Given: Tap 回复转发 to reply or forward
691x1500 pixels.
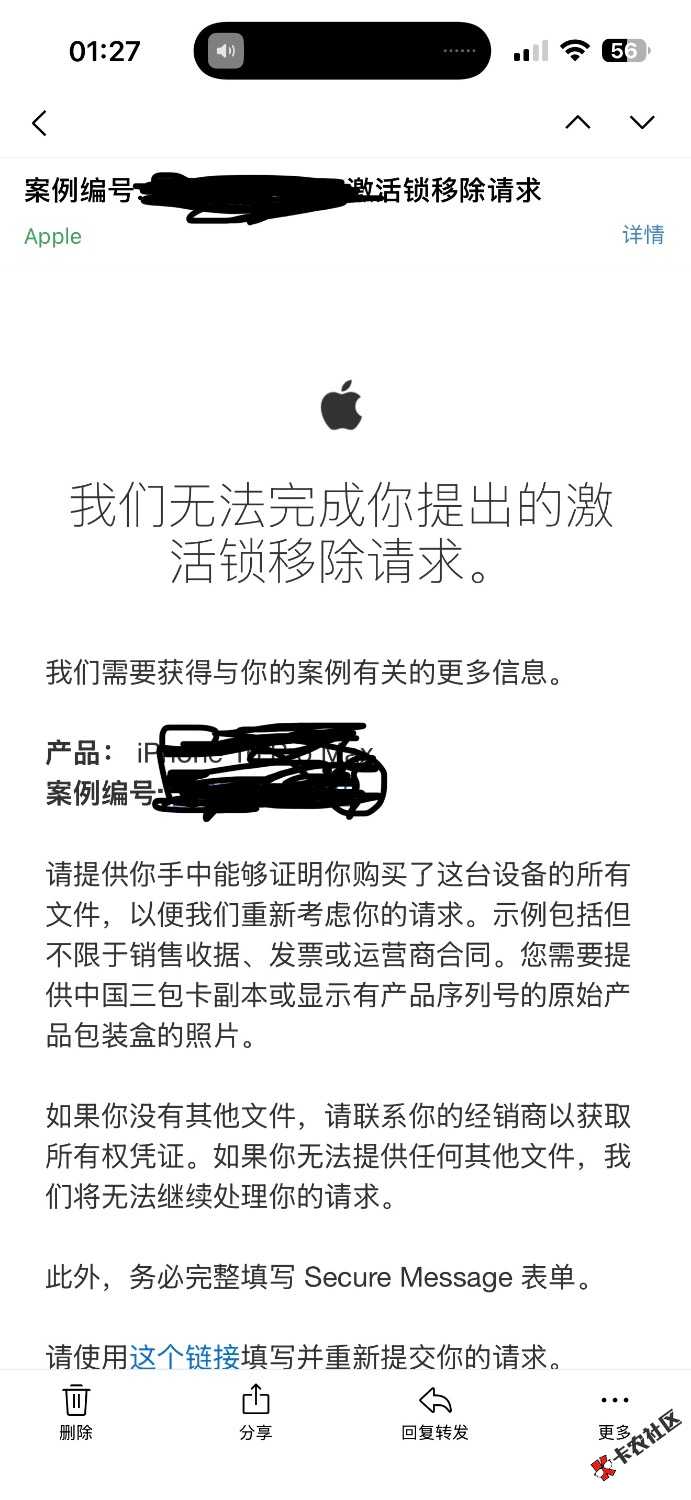Looking at the screenshot, I should coord(435,1411).
